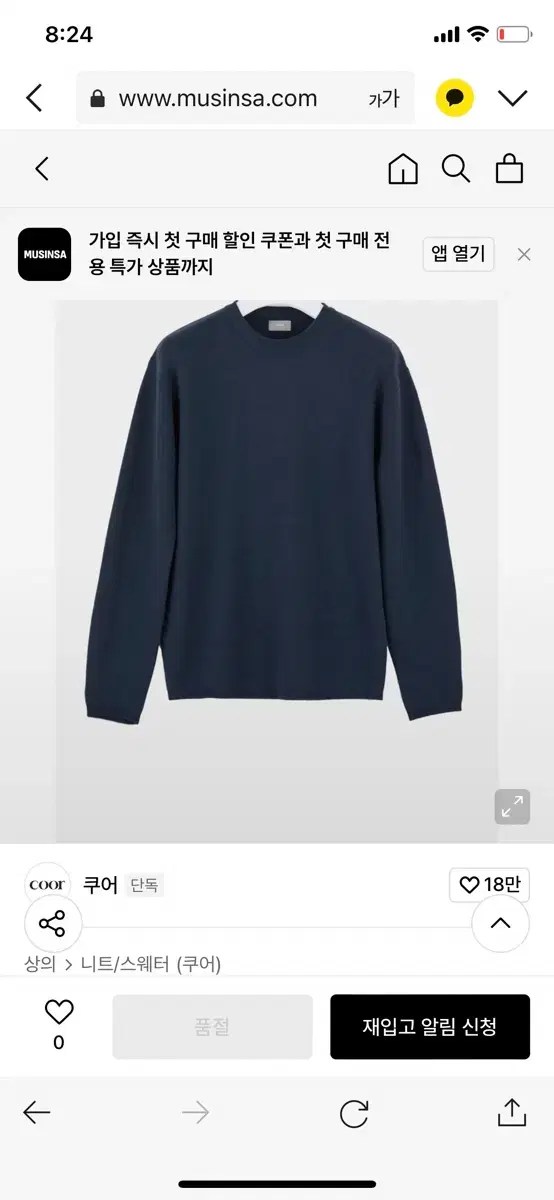This screenshot has width=554, height=1200.
Task: Jump to top with the up arrow
Action: (500, 923)
